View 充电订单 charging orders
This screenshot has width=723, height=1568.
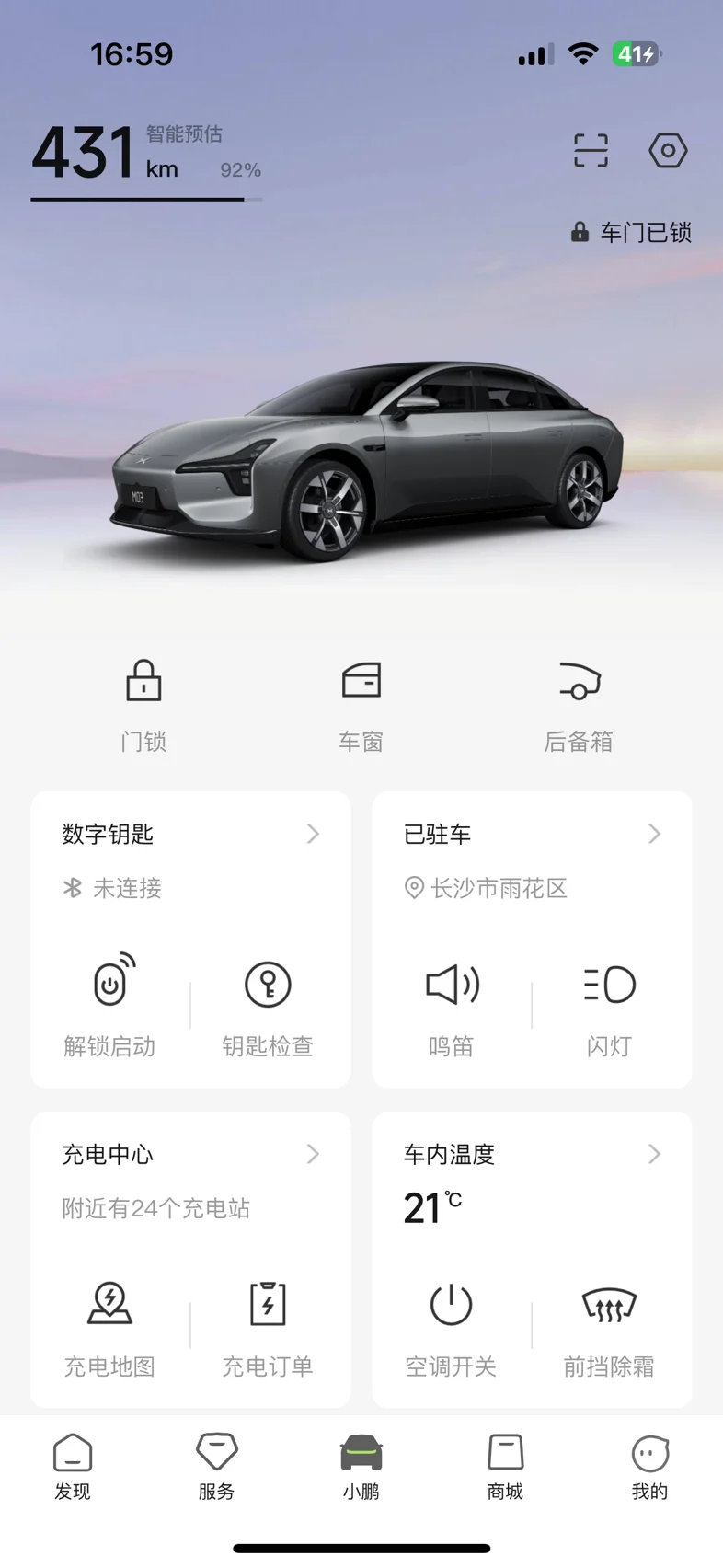(x=268, y=1323)
